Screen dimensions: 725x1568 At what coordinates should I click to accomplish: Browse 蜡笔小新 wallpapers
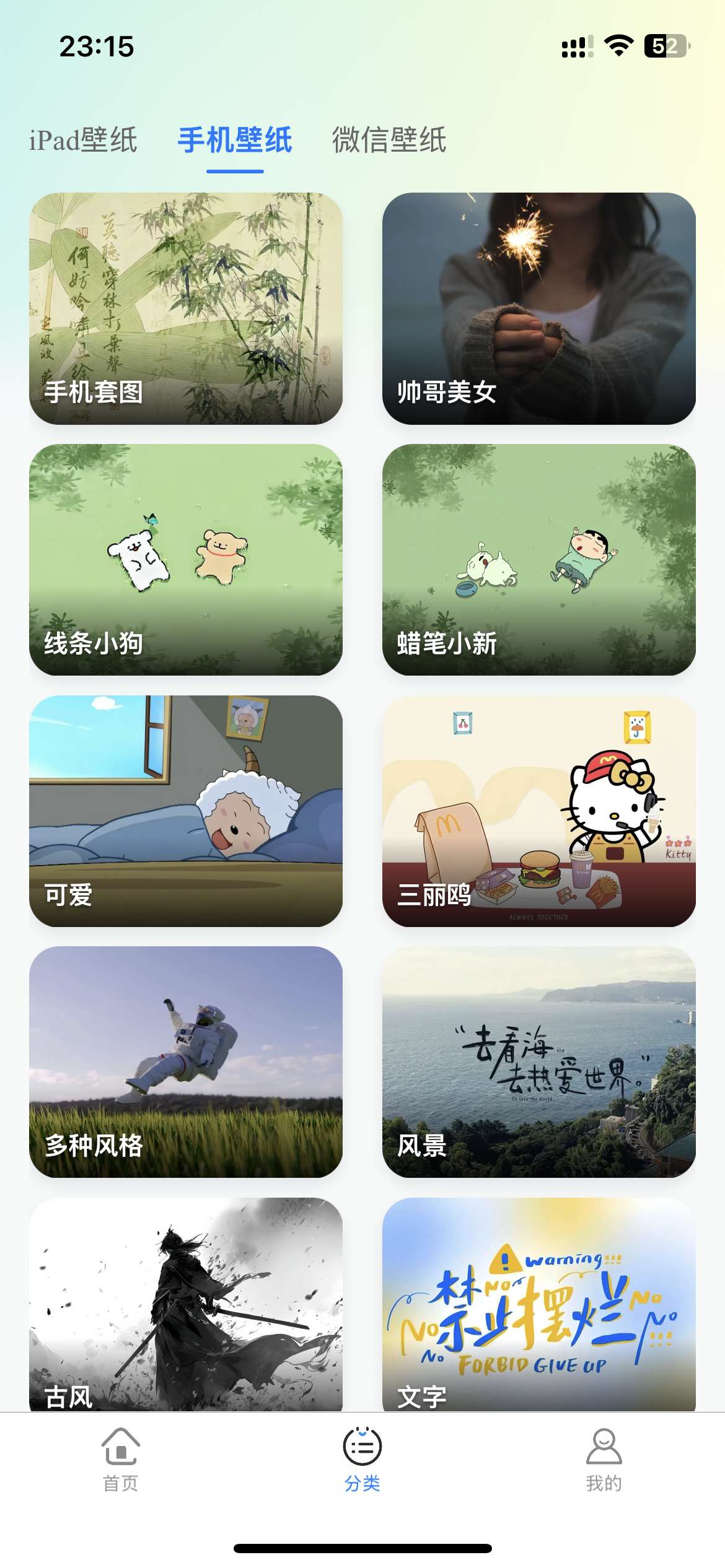coord(538,560)
